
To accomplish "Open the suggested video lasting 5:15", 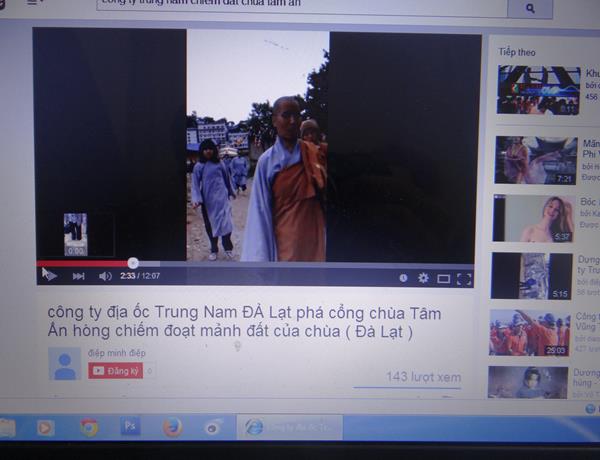I will [531, 275].
